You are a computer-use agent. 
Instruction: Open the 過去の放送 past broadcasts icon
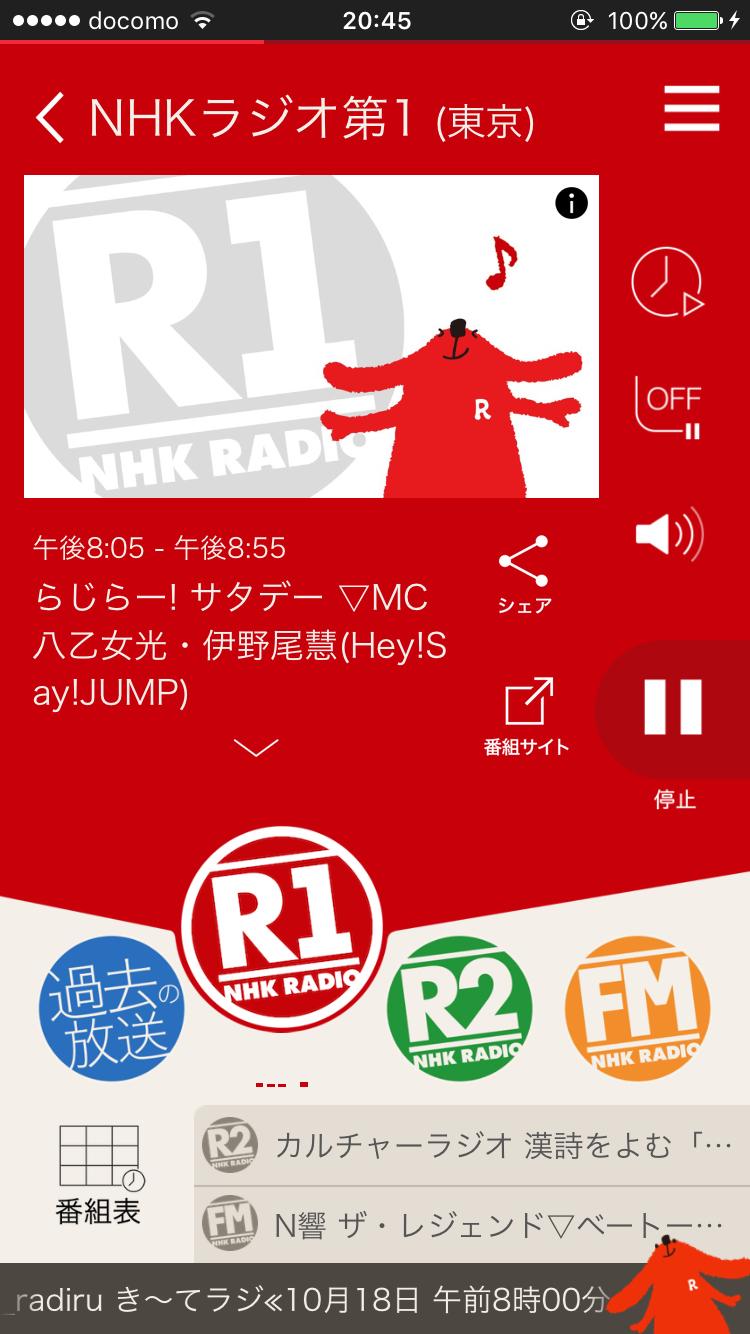110,1010
